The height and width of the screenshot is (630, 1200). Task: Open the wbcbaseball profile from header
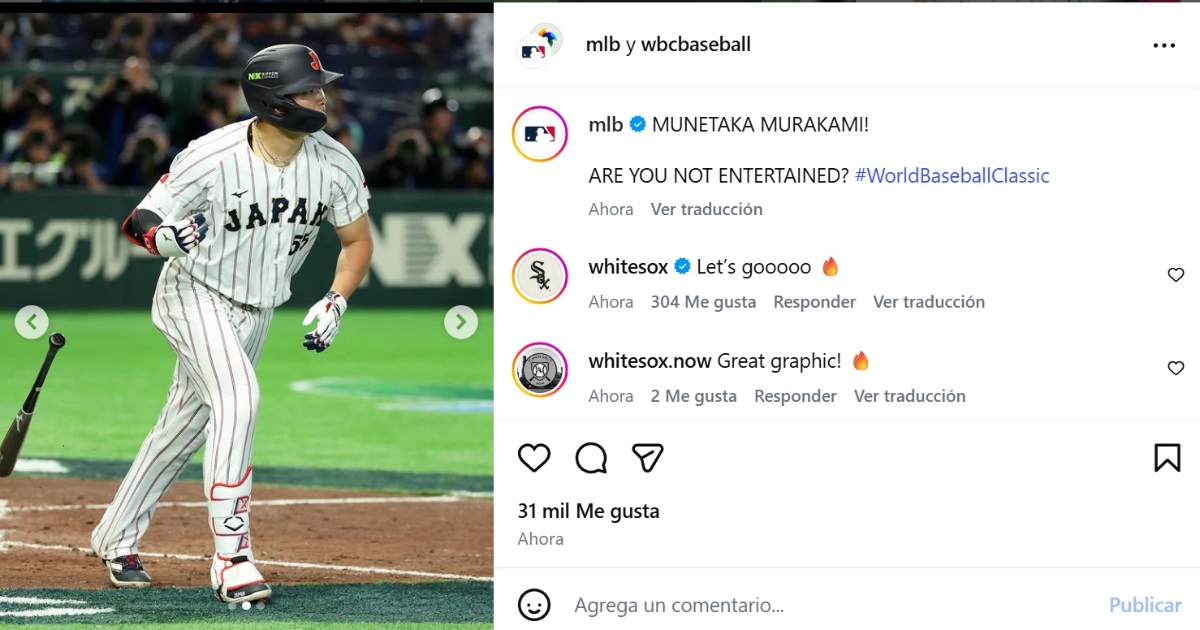[x=695, y=45]
